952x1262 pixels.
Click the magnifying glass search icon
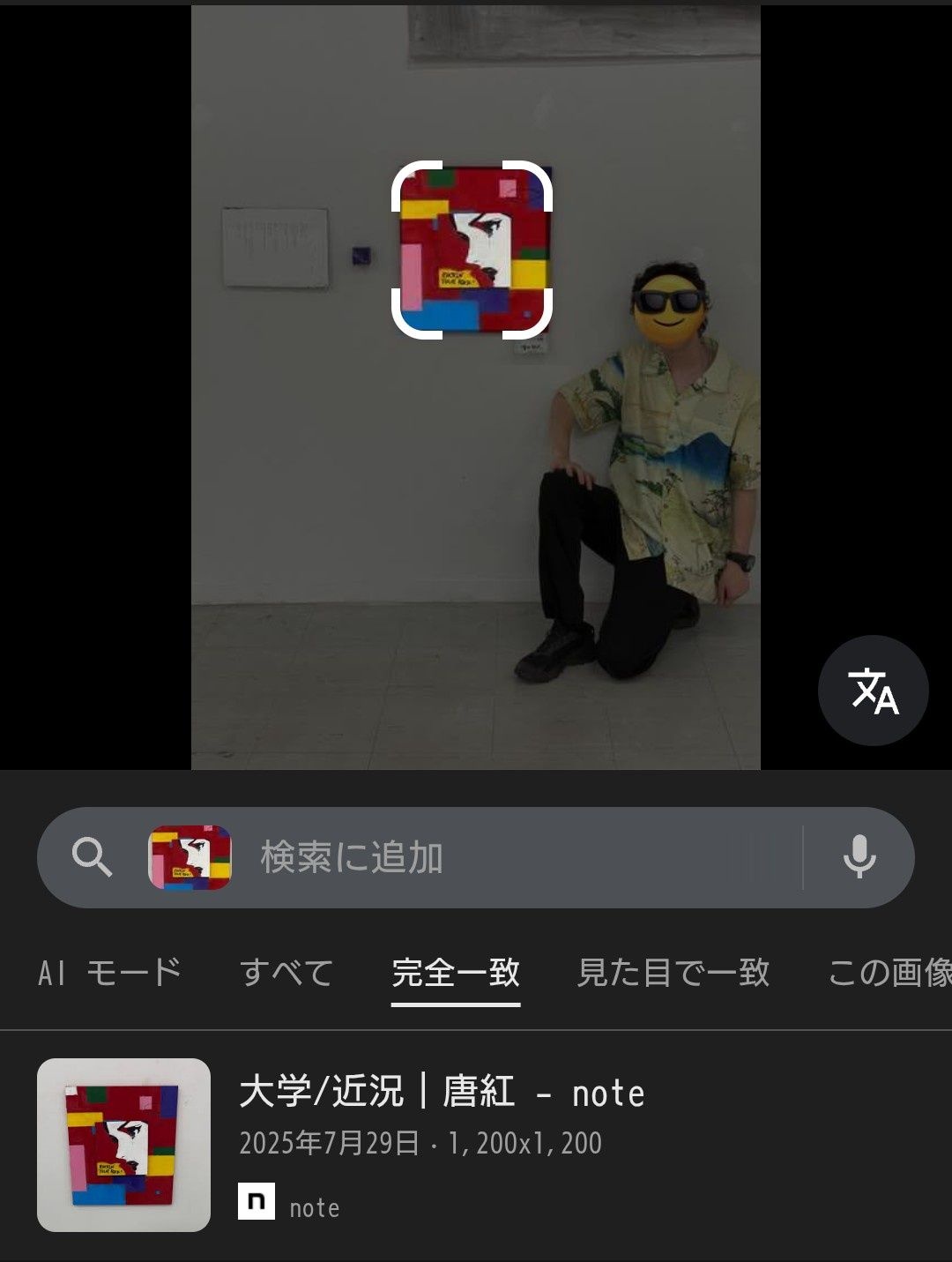click(x=93, y=856)
